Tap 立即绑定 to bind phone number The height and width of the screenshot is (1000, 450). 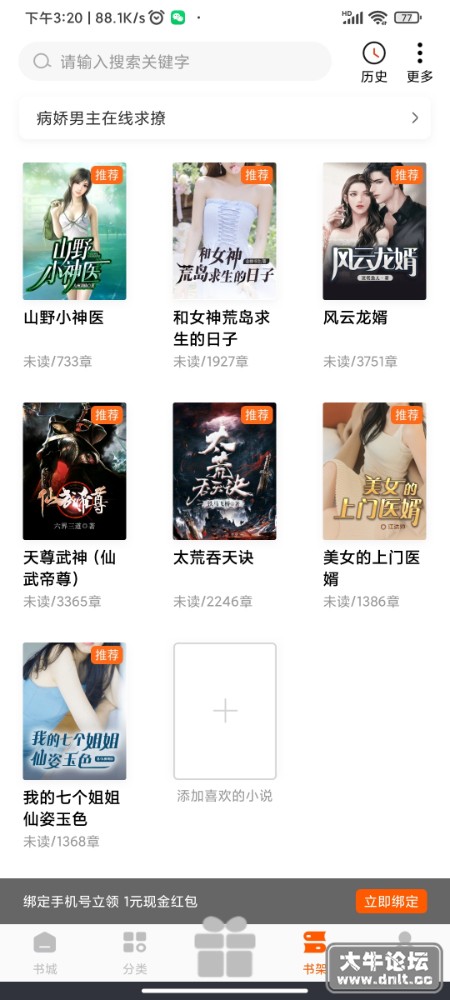(391, 901)
